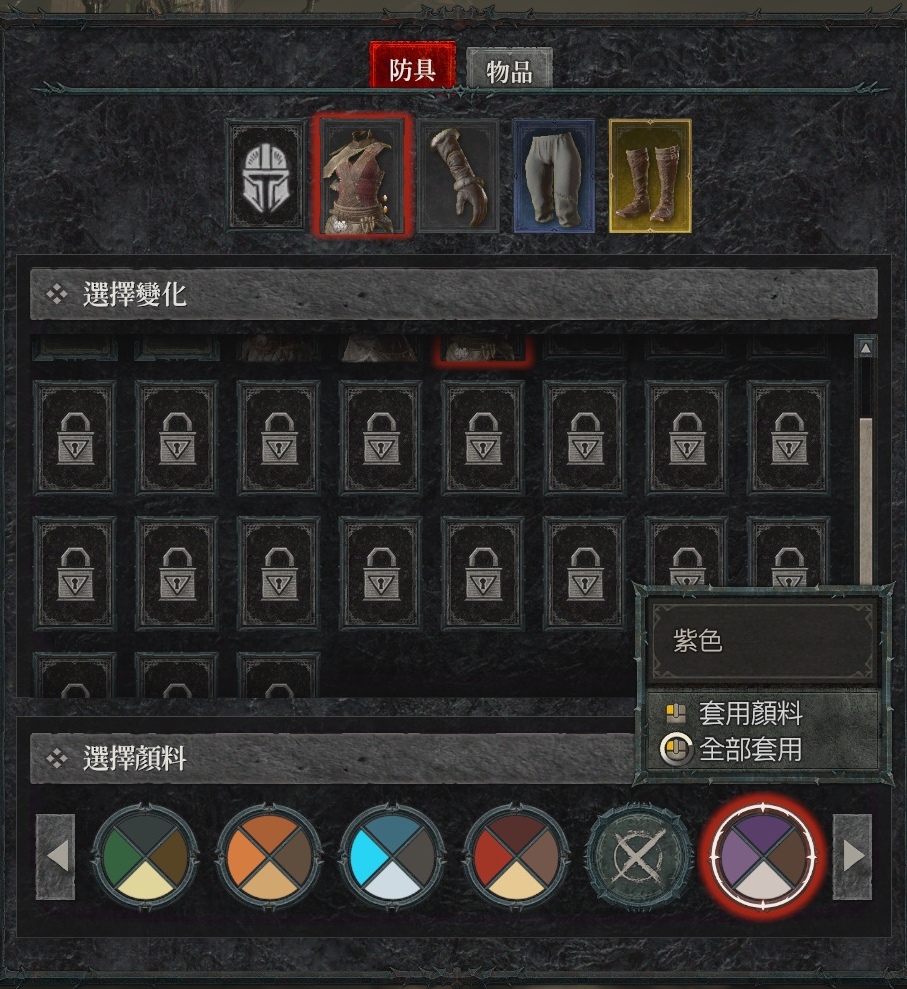The height and width of the screenshot is (989, 907).
Task: Choose the cyan and grey pigment
Action: point(392,857)
